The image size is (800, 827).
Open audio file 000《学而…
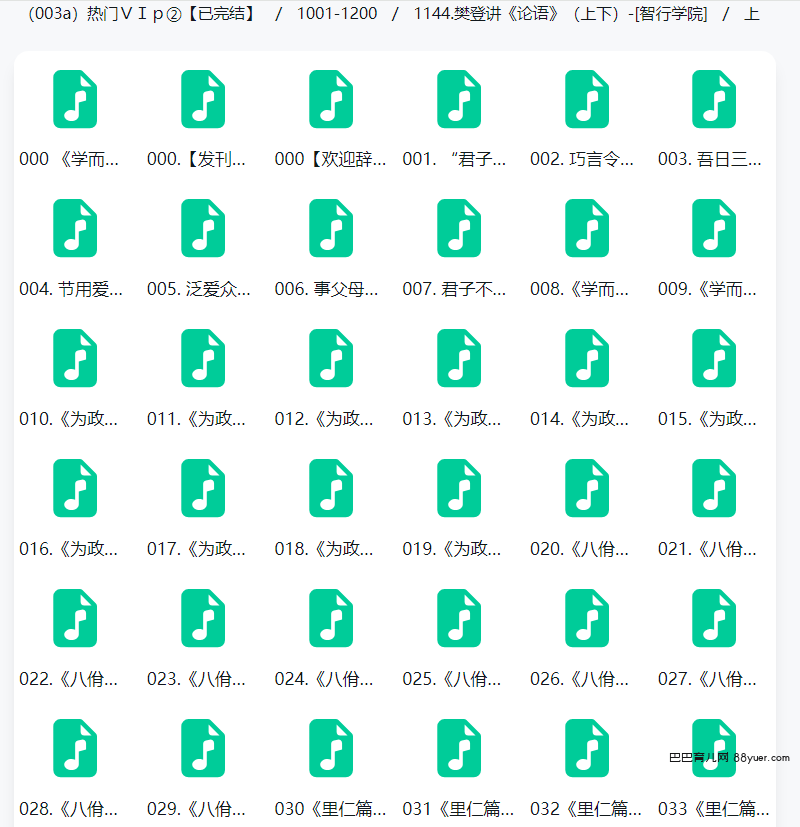click(x=74, y=100)
